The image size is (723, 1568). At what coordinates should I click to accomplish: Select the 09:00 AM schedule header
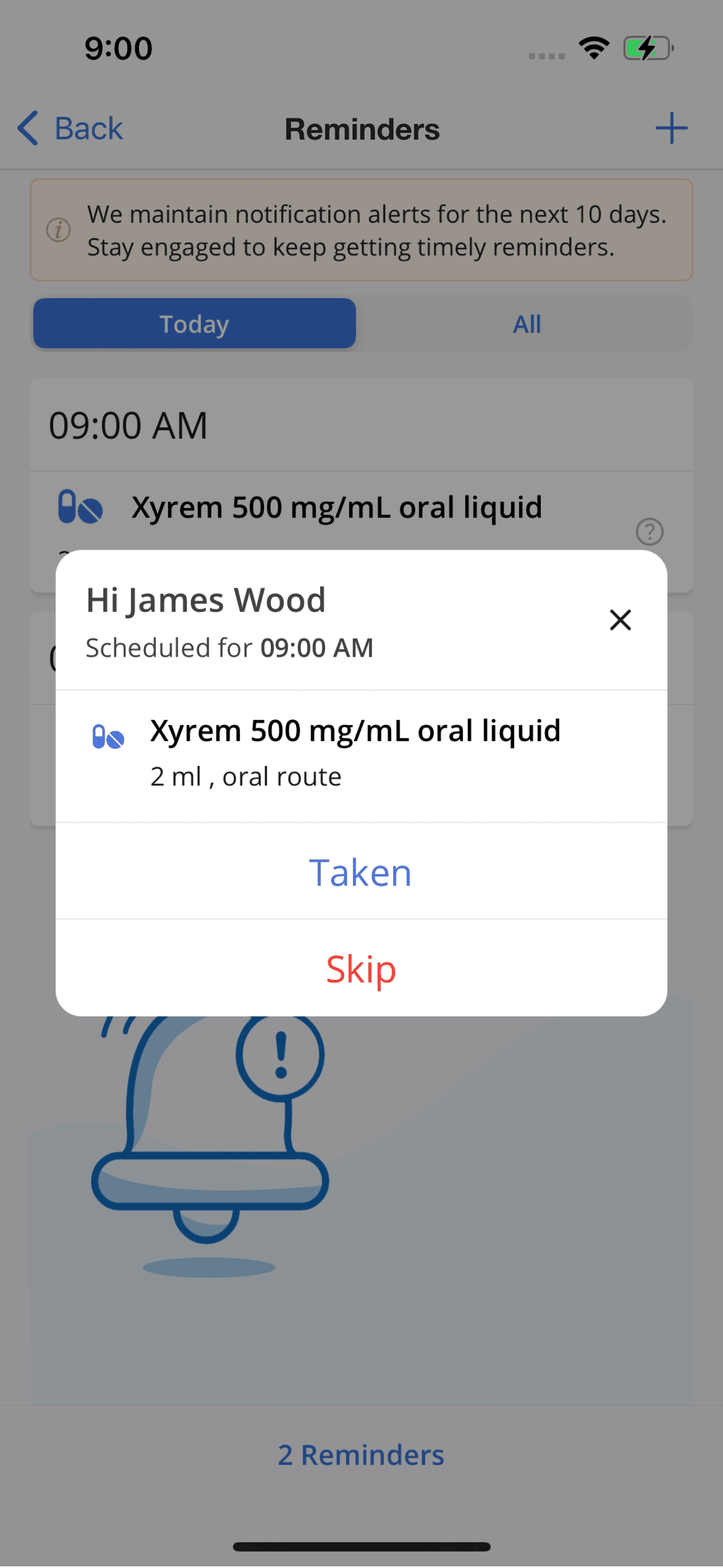[x=128, y=425]
